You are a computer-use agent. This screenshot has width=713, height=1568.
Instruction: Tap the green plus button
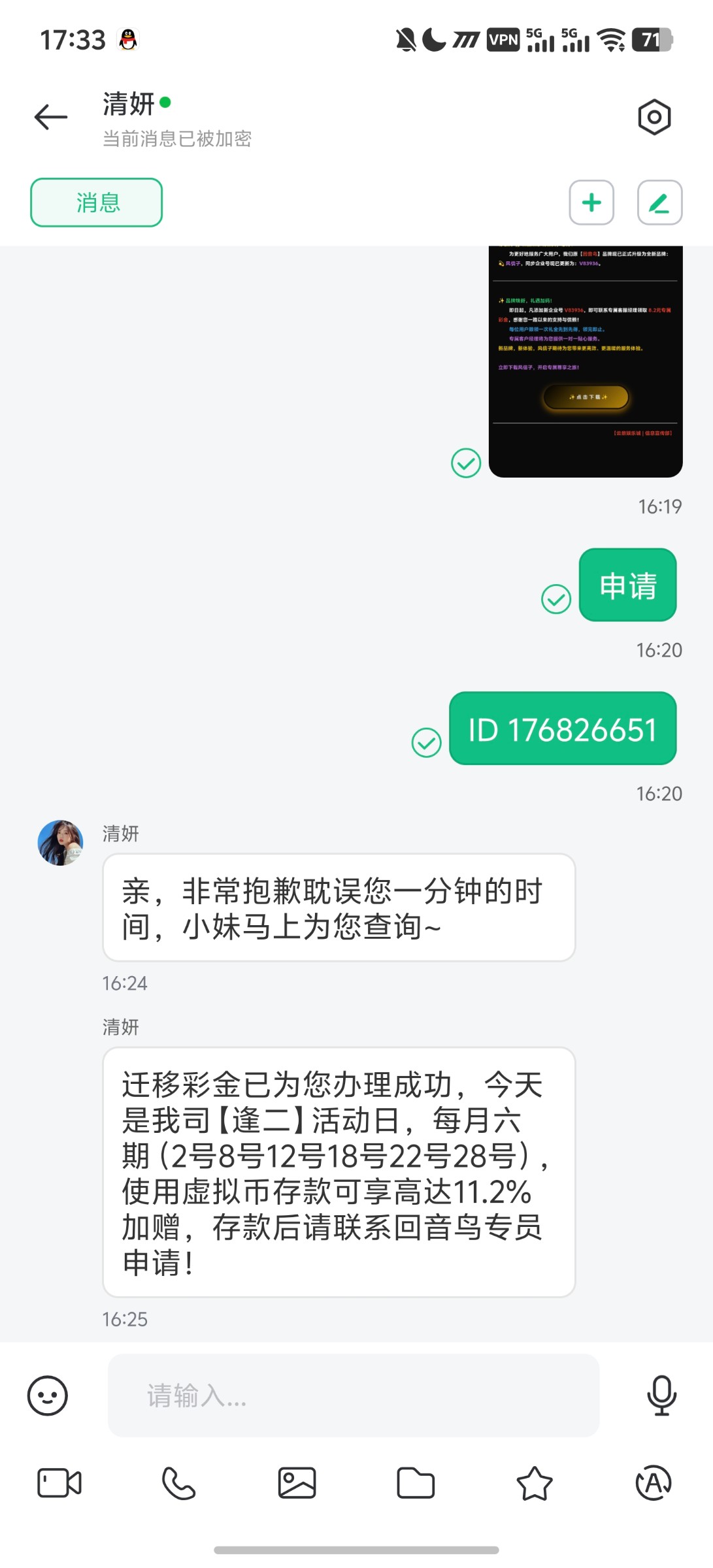point(591,203)
